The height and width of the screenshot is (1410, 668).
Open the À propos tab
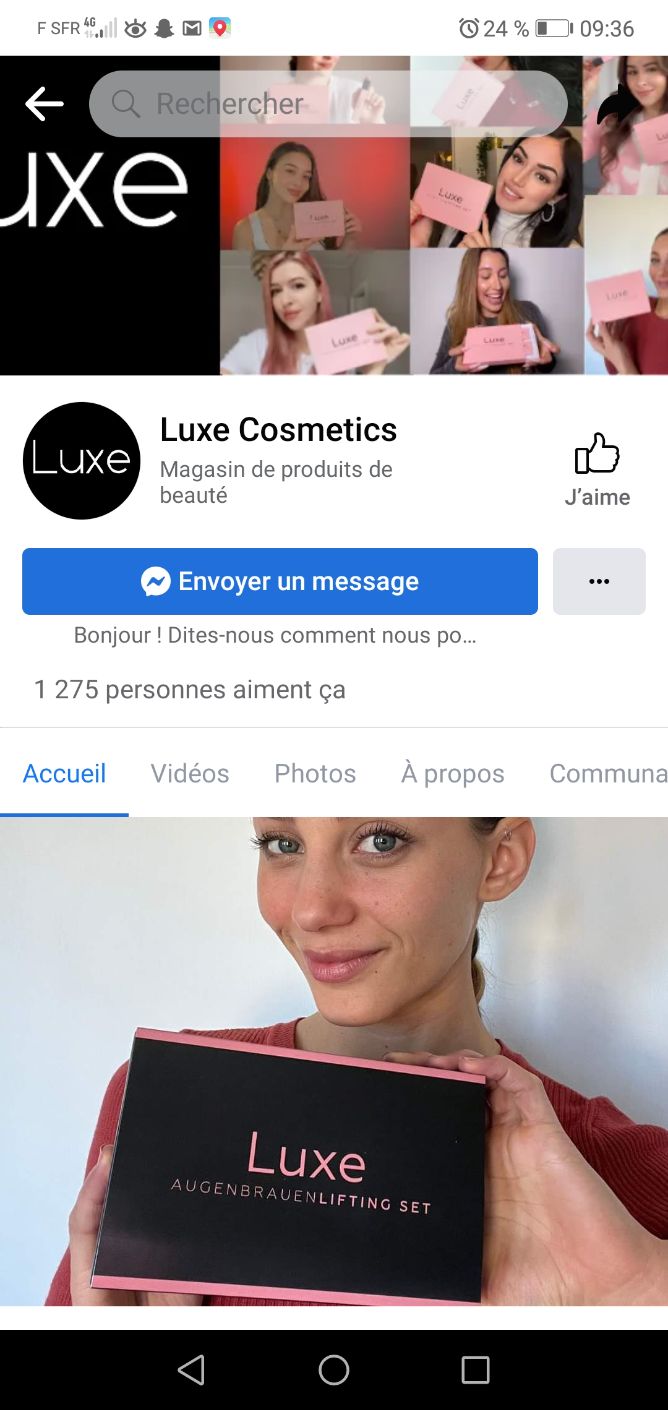tap(452, 773)
